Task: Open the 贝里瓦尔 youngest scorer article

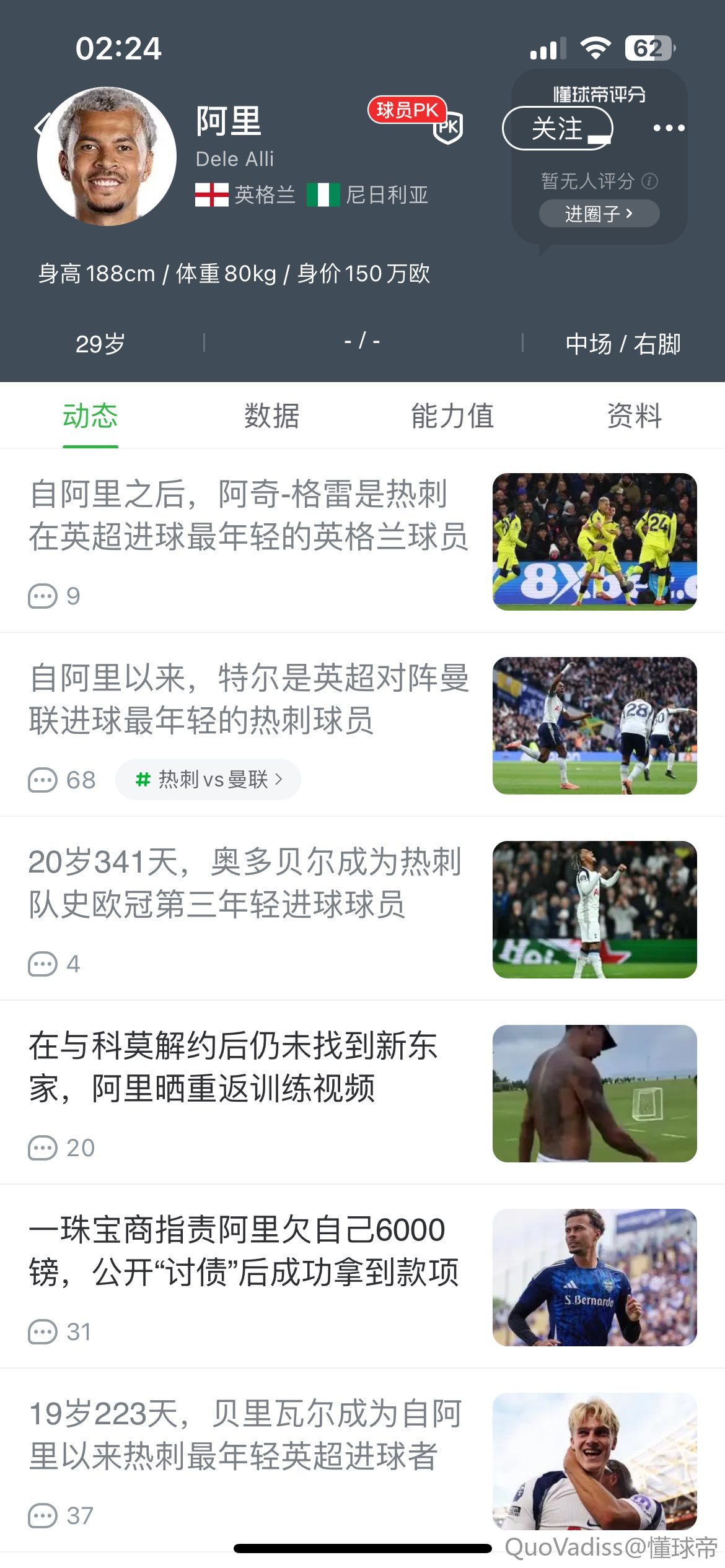Action: [x=248, y=1435]
